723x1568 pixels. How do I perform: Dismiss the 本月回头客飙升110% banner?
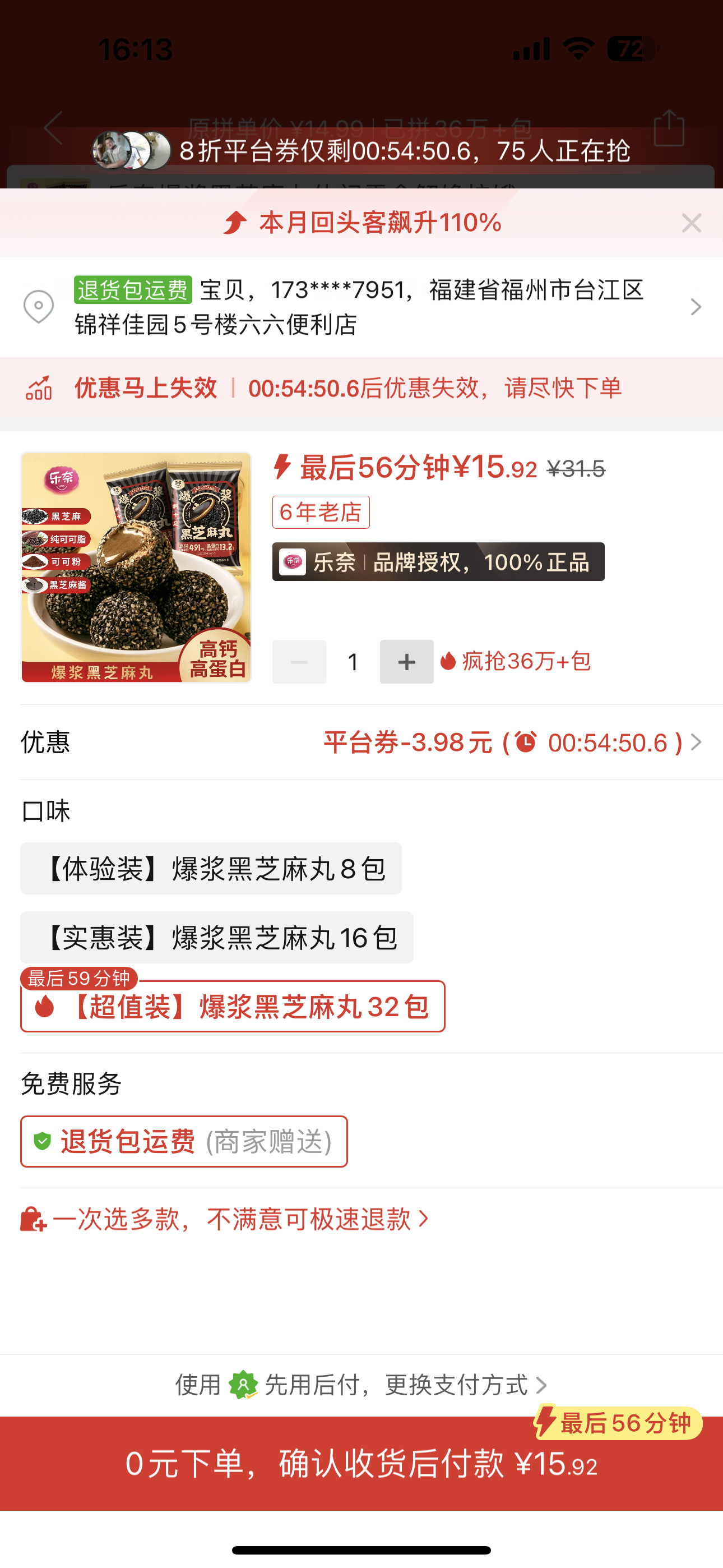click(692, 223)
